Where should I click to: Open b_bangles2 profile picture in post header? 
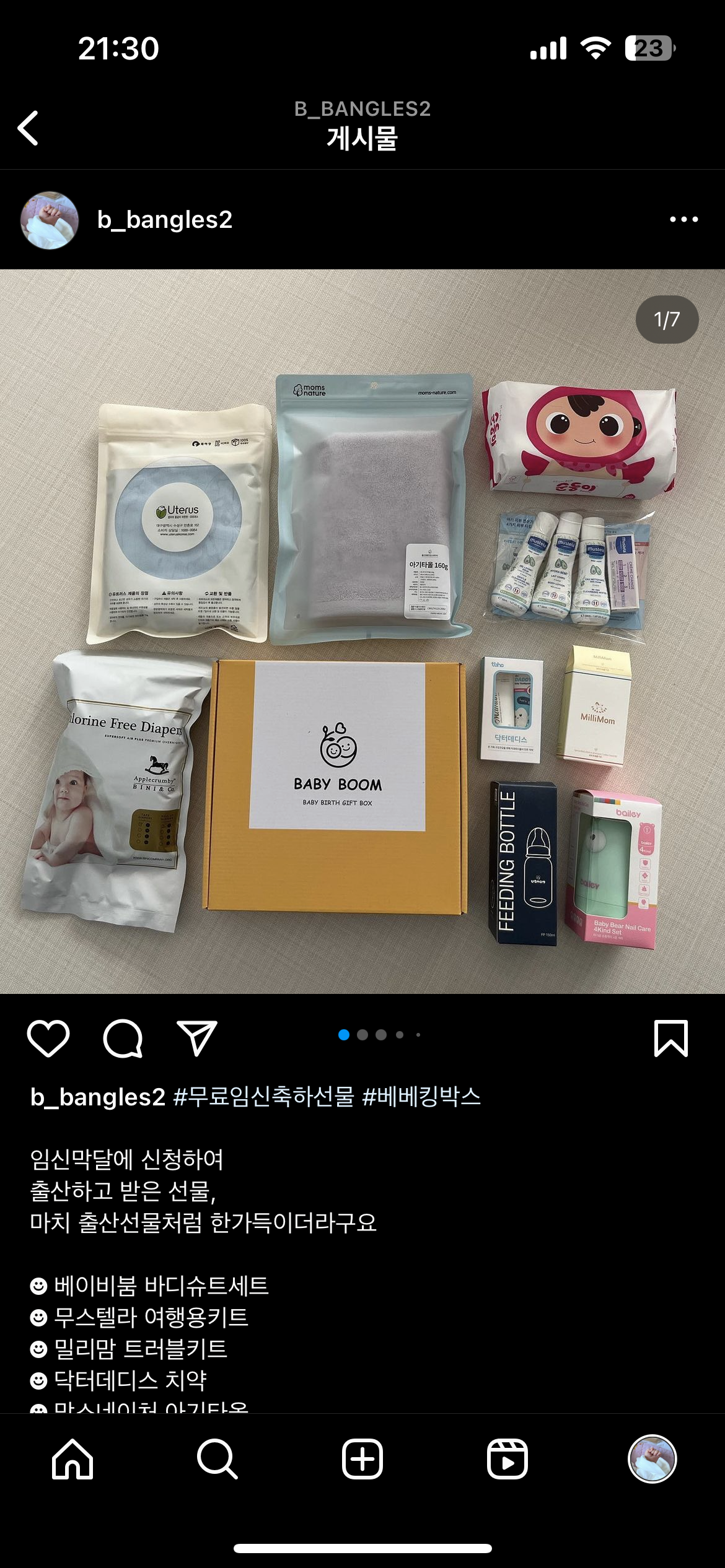[50, 220]
